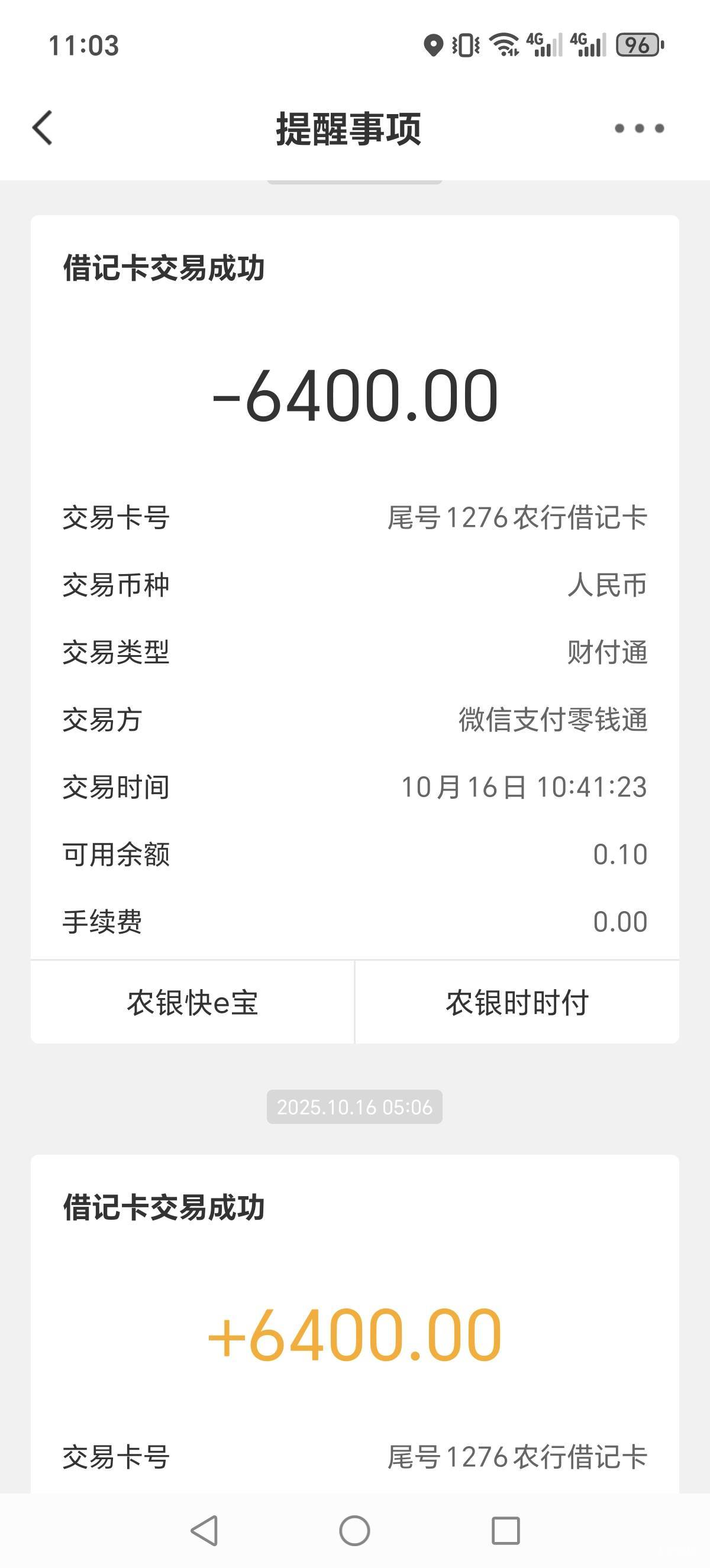The width and height of the screenshot is (710, 1568).
Task: Open 农银时时付
Action: click(517, 1003)
